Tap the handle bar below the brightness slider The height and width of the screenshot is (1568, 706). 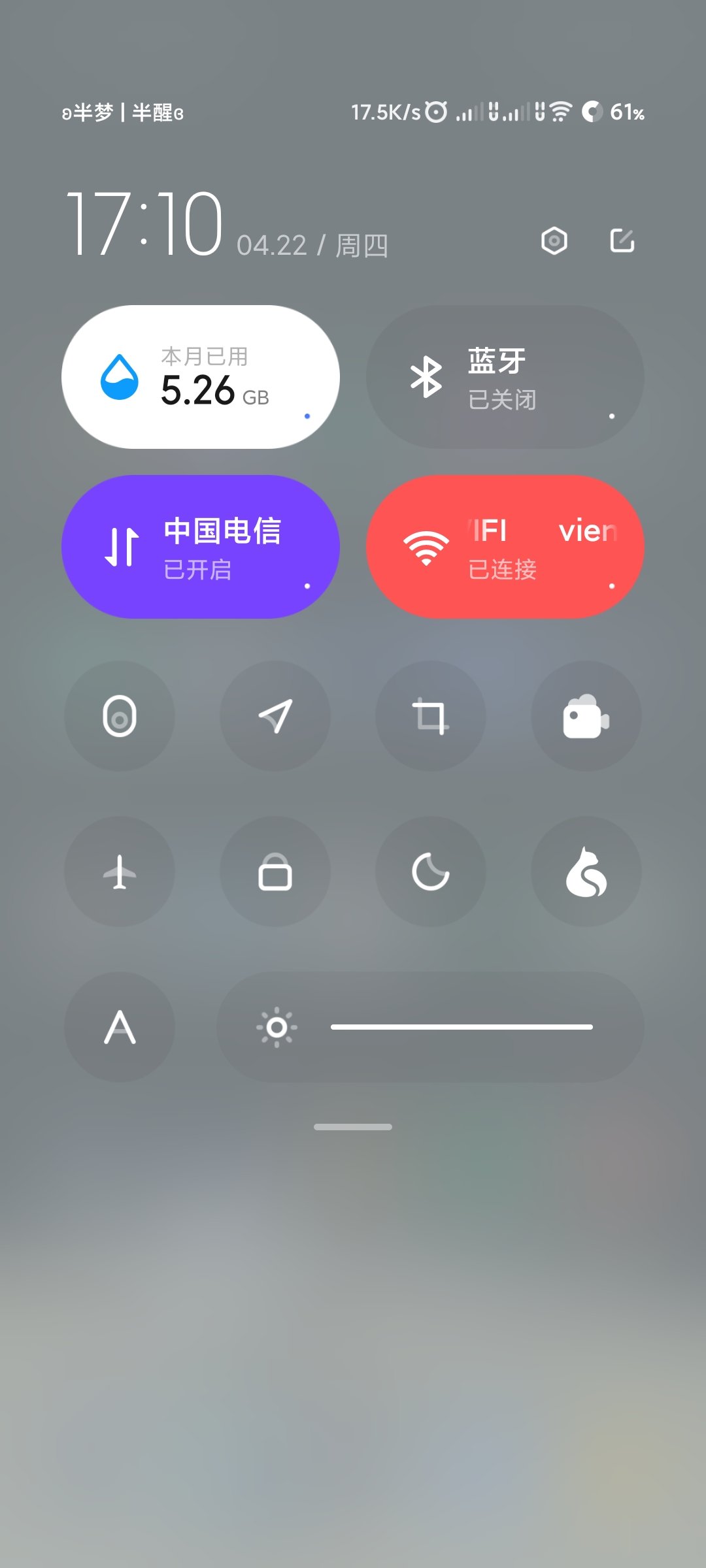353,1127
